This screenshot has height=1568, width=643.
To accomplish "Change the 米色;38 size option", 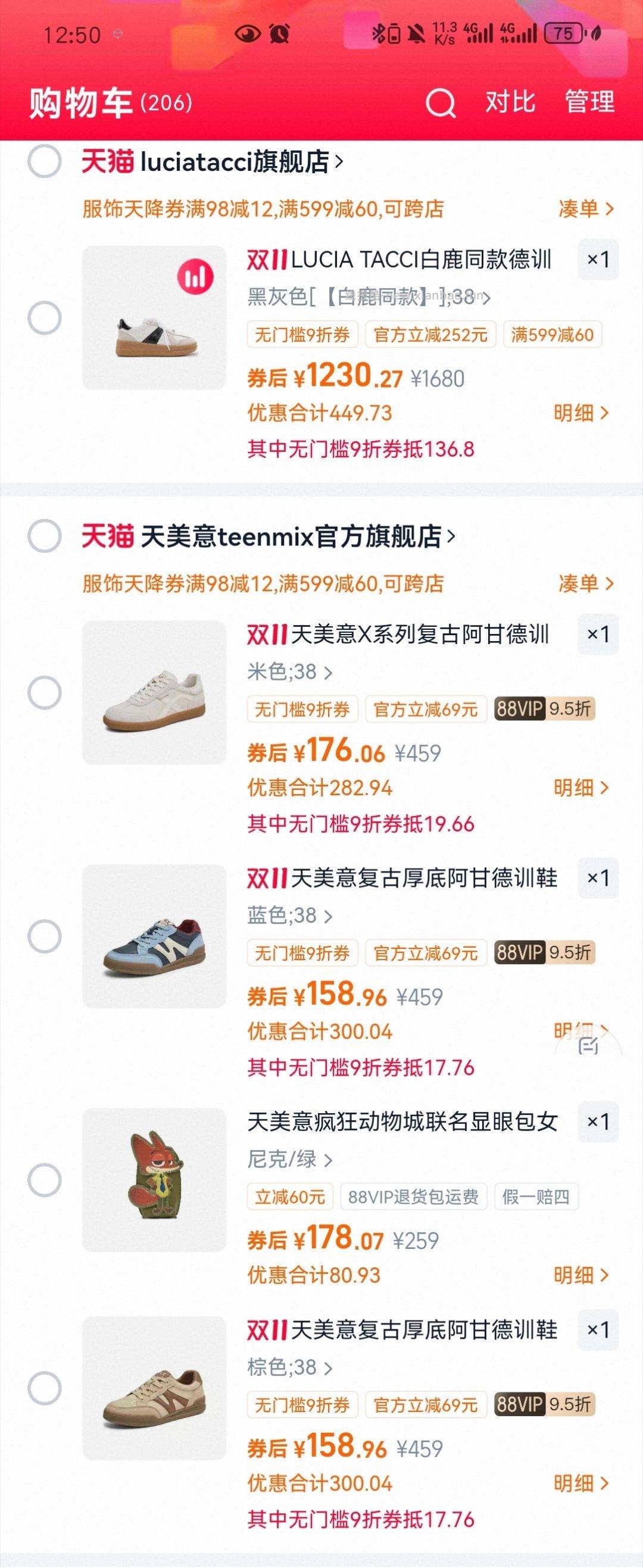I will pyautogui.click(x=290, y=672).
